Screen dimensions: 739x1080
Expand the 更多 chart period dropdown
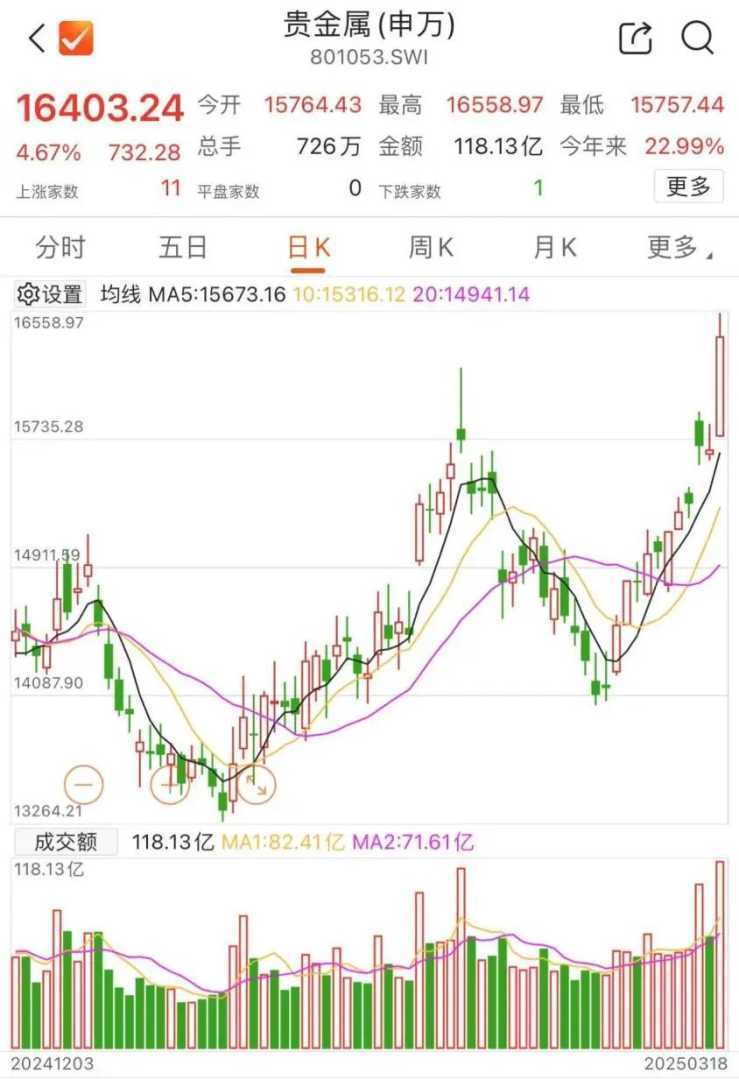[x=680, y=247]
